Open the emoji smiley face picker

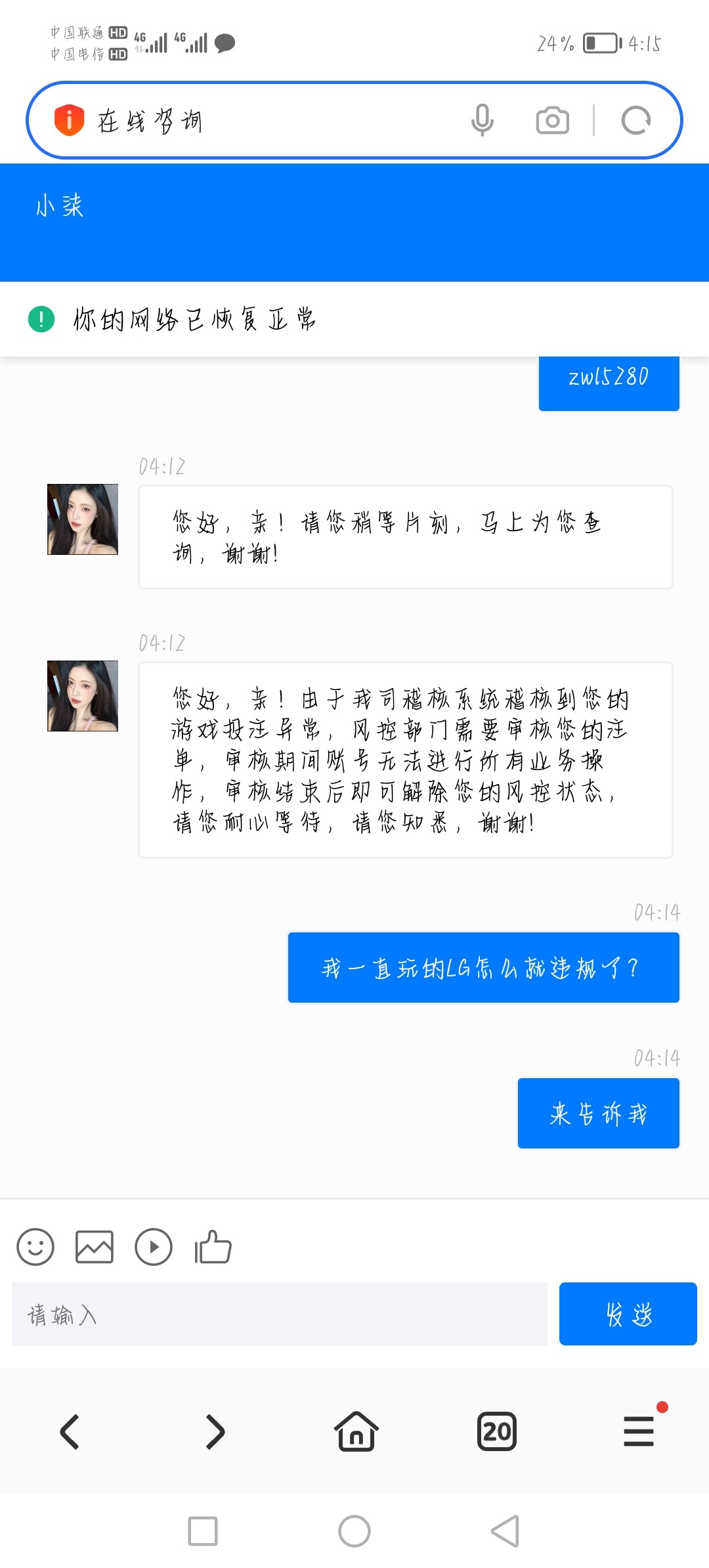tap(36, 1246)
